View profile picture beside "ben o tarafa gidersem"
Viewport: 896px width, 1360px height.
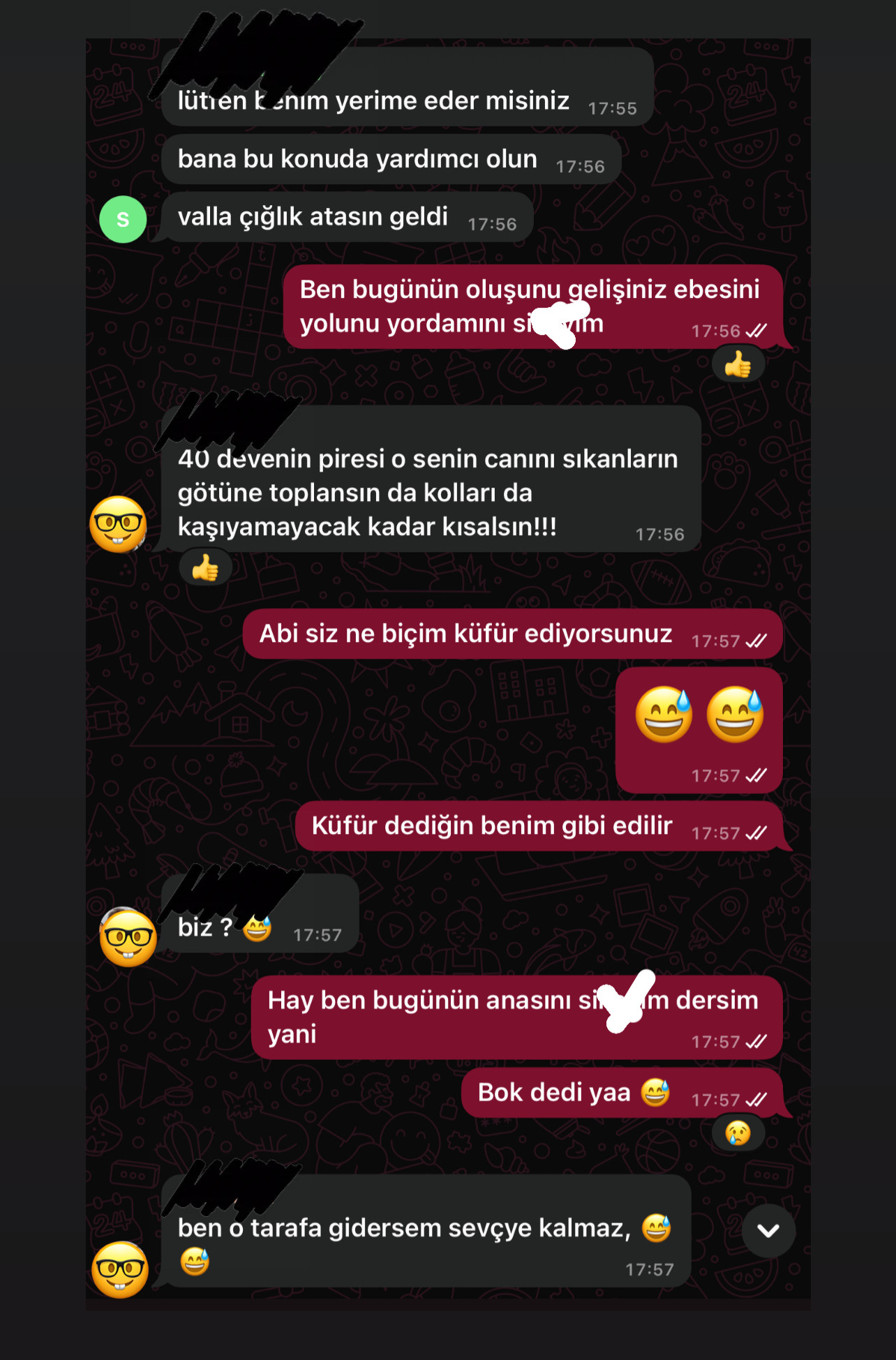click(120, 1269)
